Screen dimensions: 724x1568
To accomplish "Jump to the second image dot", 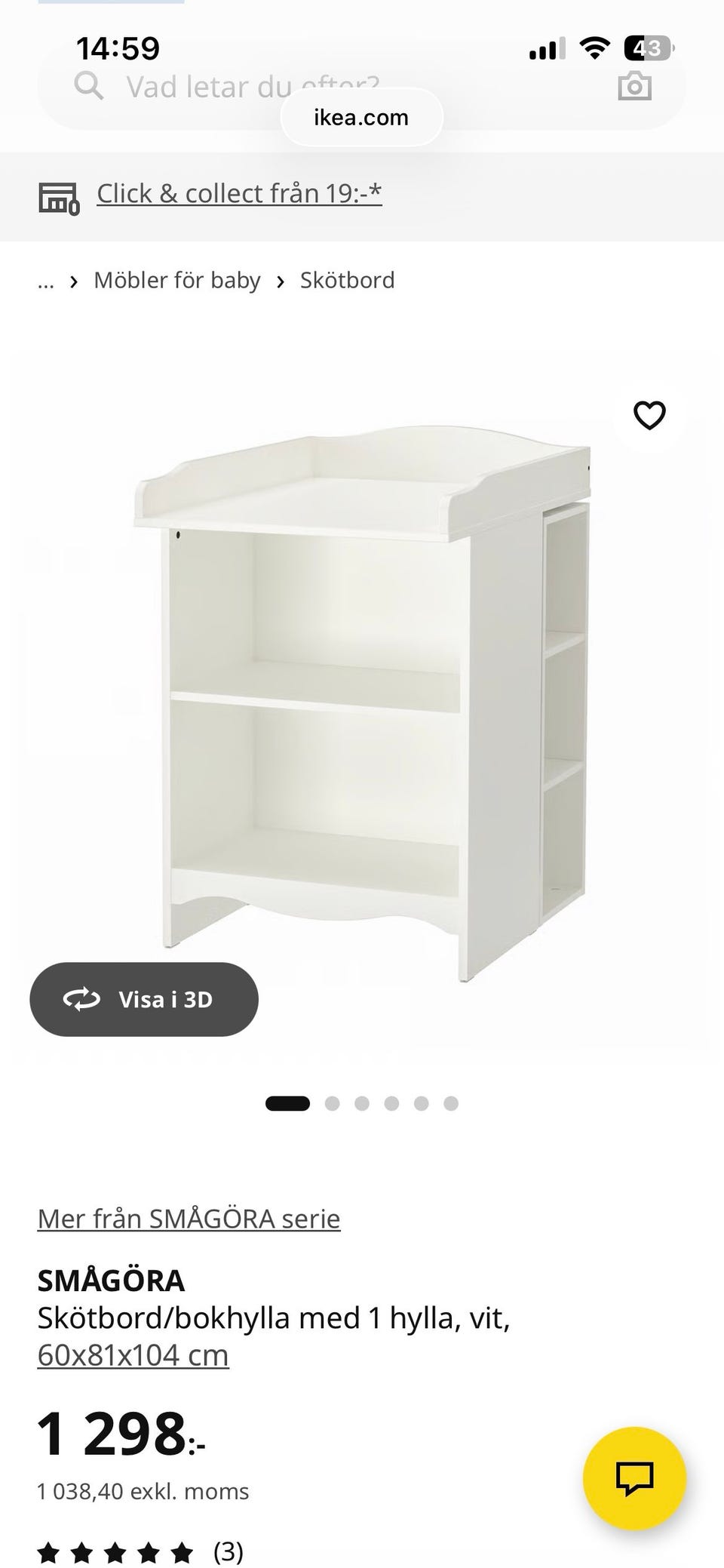I will [332, 1104].
